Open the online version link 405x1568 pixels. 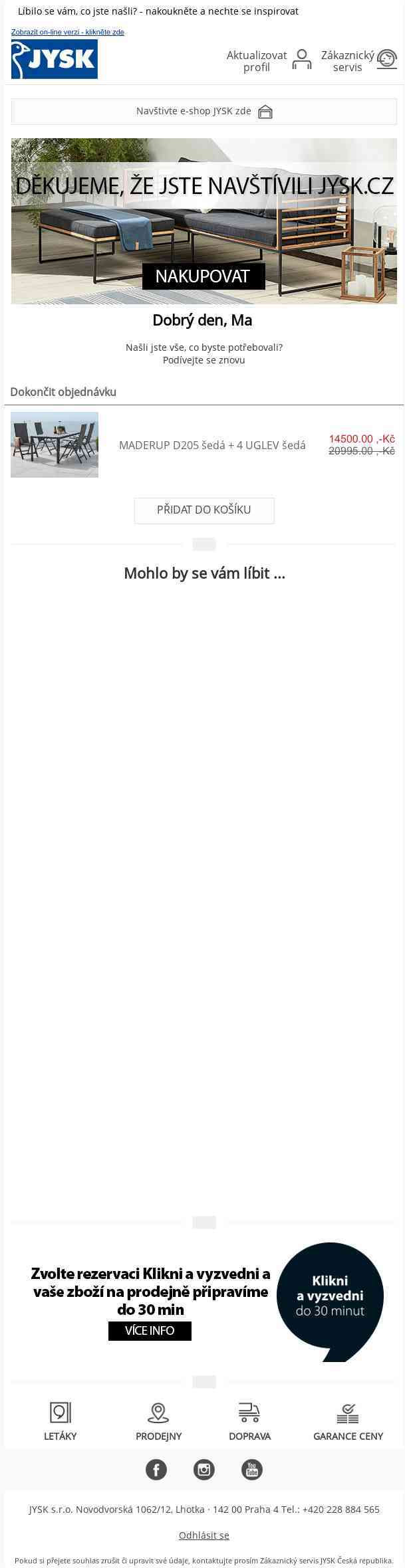pyautogui.click(x=67, y=32)
